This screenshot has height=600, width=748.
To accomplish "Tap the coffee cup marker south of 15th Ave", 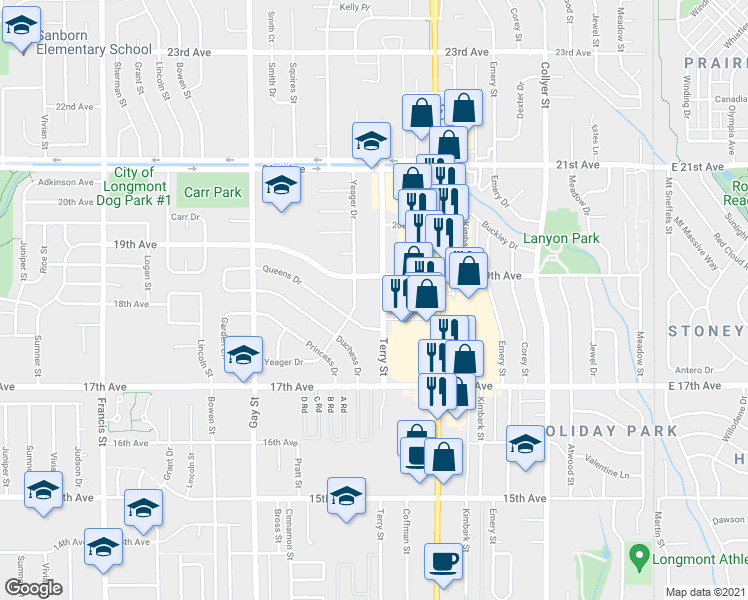I will click(444, 566).
